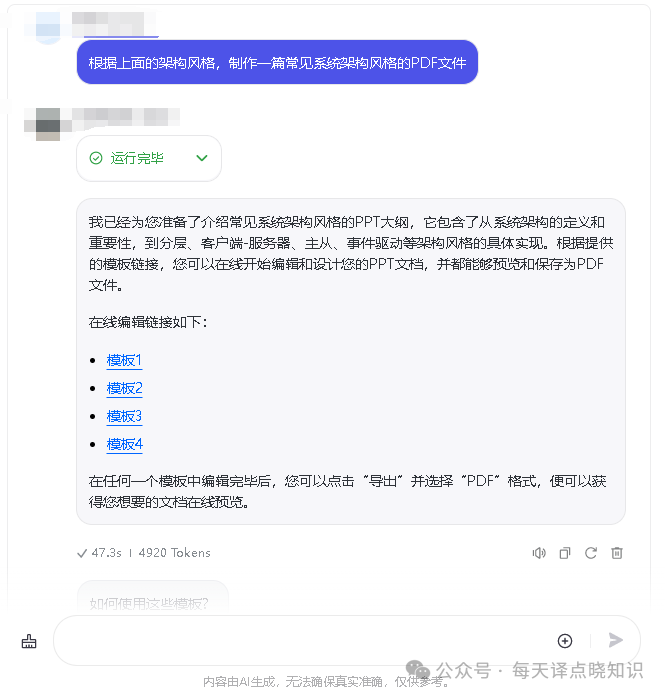Read the AI reply aloud
The width and height of the screenshot is (665, 697).
539,553
